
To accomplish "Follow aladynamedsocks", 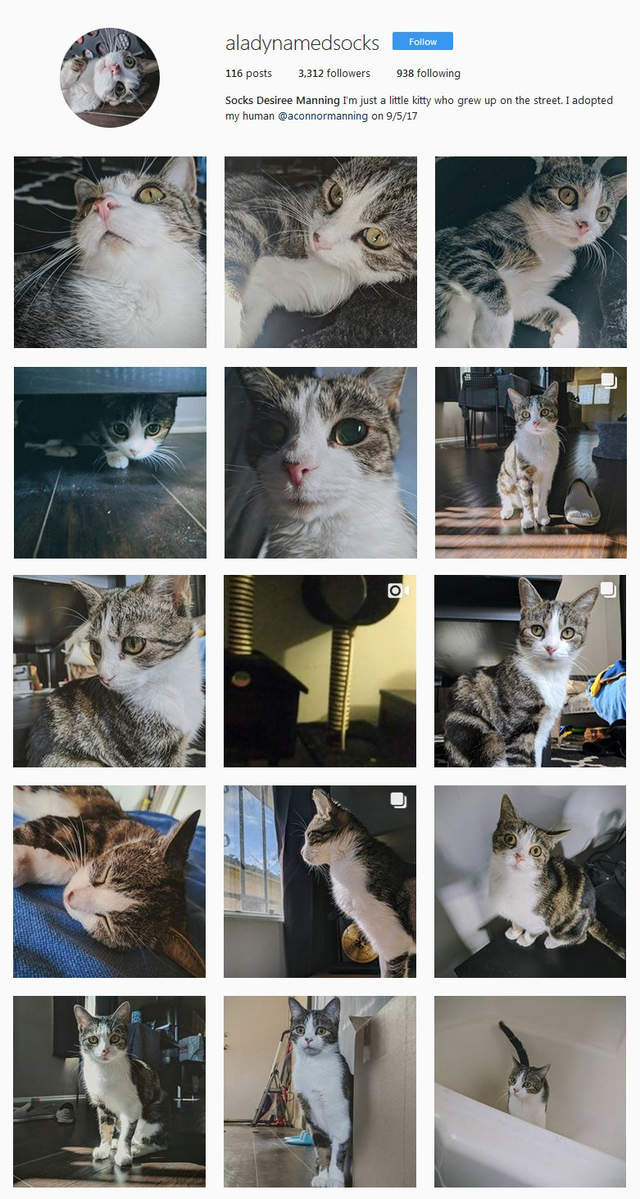I will (x=422, y=41).
